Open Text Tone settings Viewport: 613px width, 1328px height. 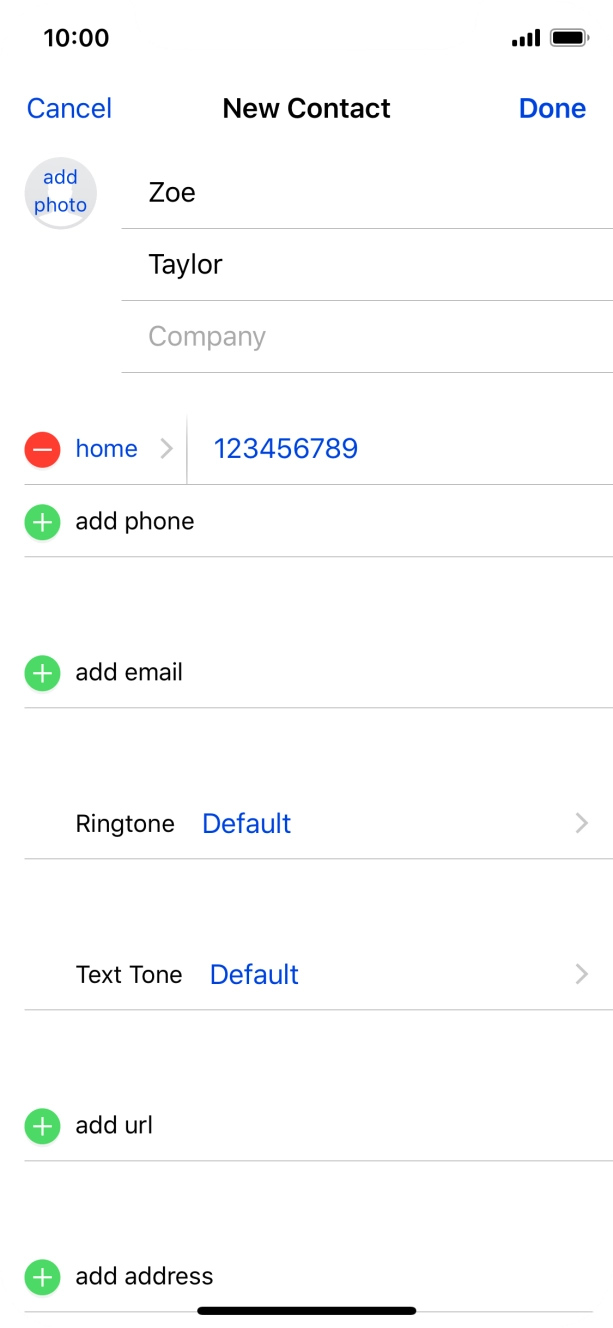tap(318, 974)
